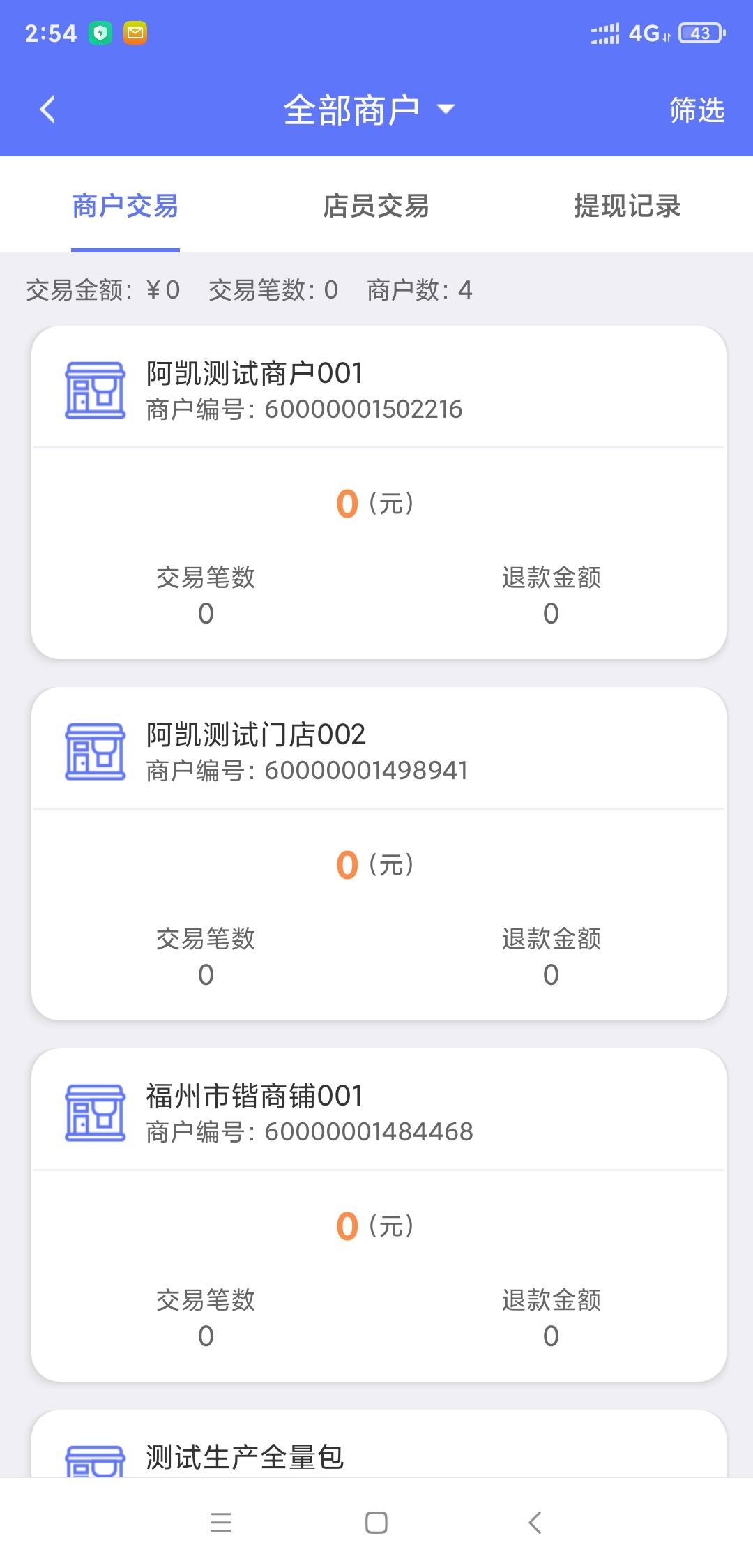Select the 商户交易 tab
753x1568 pixels.
[125, 206]
